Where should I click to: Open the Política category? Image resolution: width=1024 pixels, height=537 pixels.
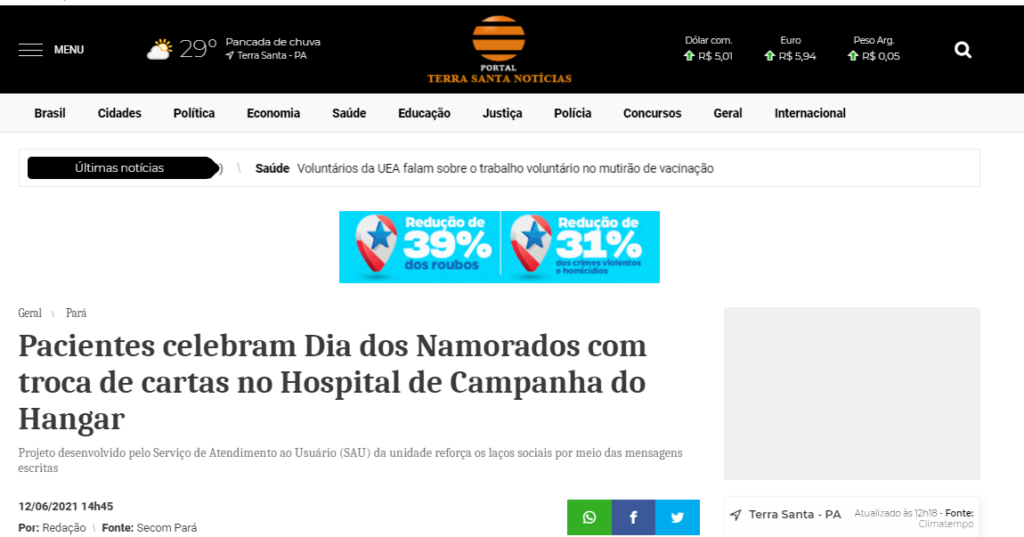click(x=194, y=113)
